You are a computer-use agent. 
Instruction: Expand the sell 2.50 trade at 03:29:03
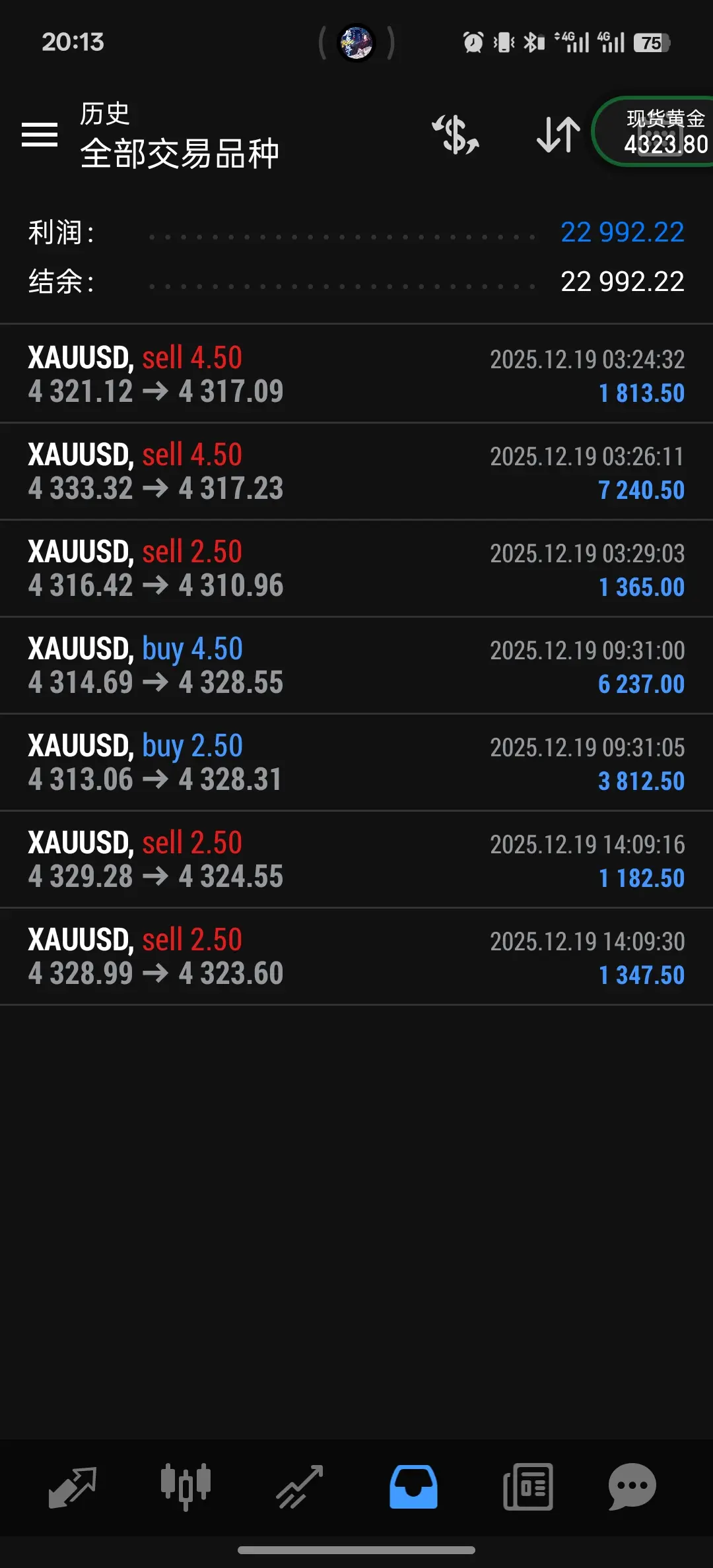pos(356,568)
